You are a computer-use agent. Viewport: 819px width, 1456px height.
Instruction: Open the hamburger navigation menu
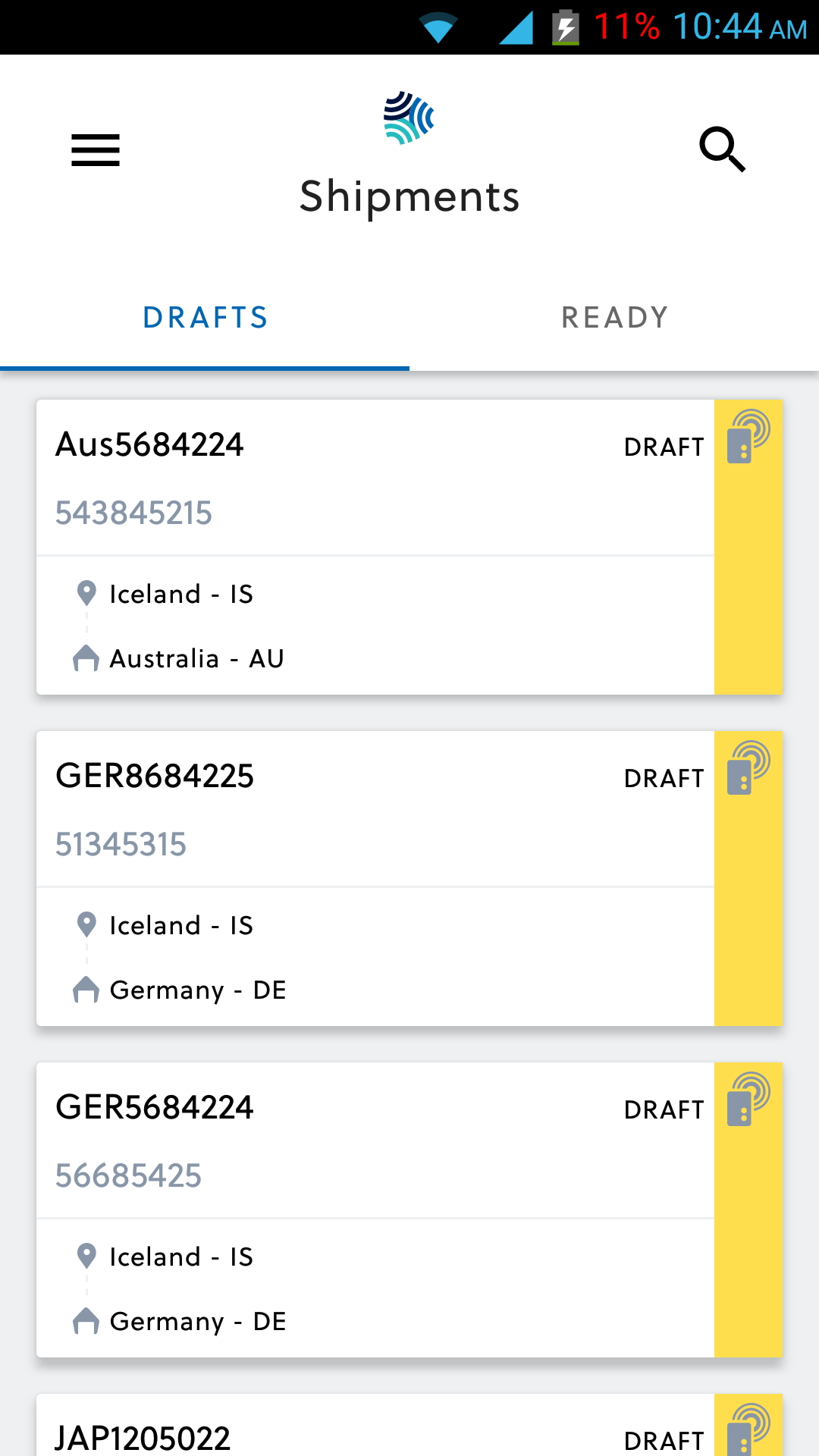(96, 150)
